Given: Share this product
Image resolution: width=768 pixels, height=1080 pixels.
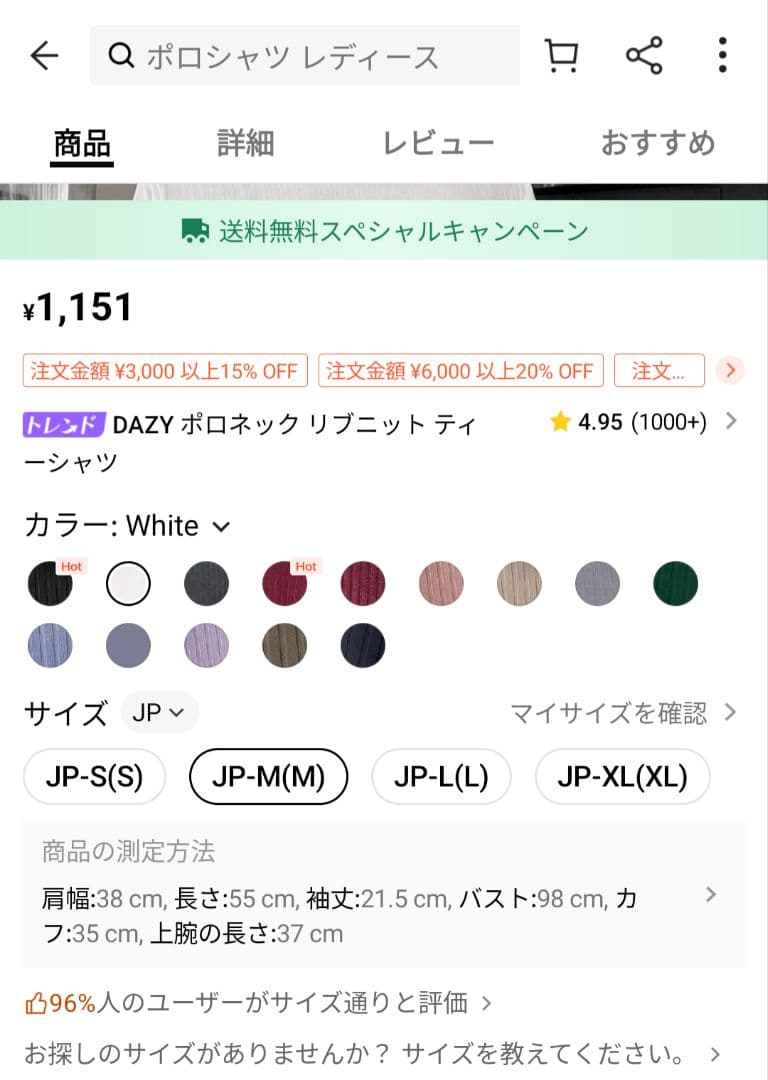Looking at the screenshot, I should (644, 56).
